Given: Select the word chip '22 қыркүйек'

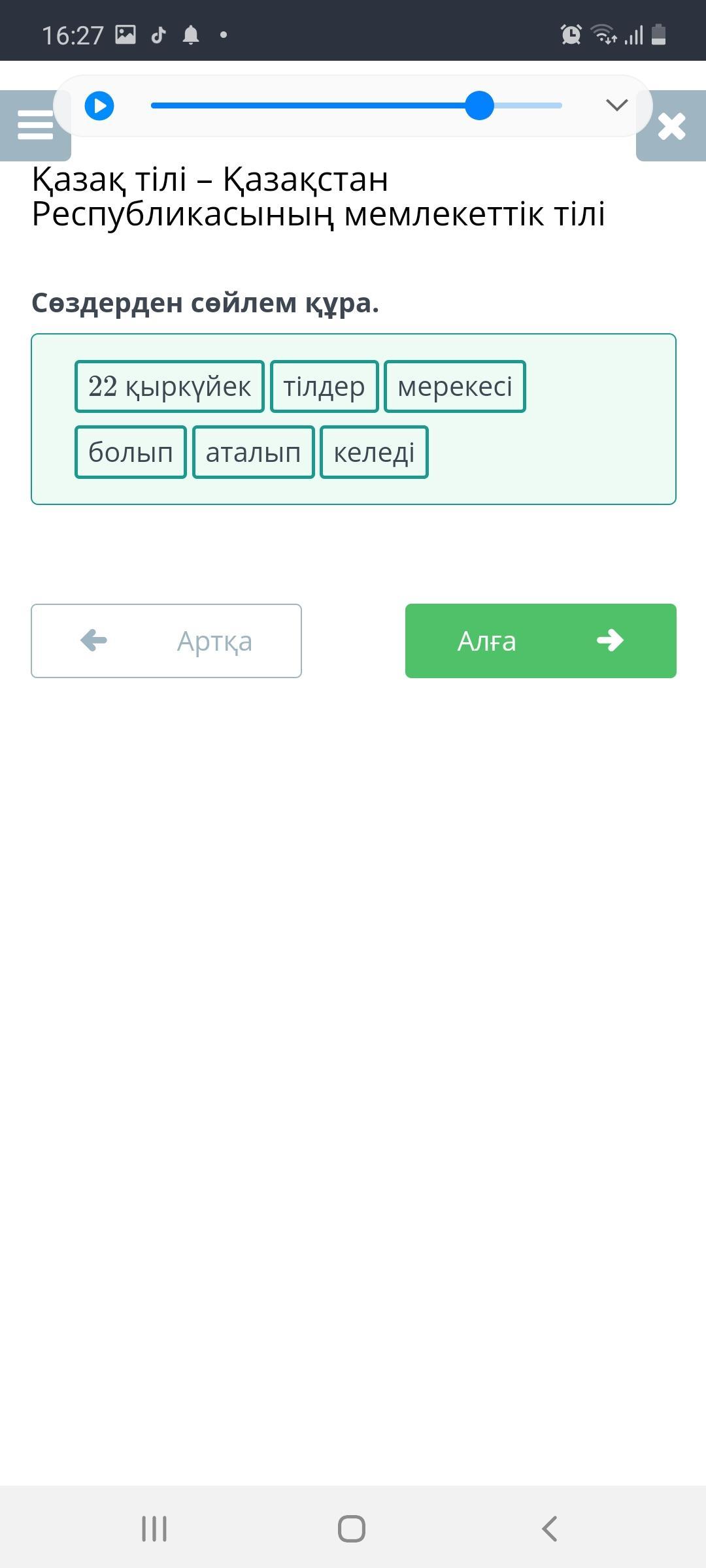Looking at the screenshot, I should pyautogui.click(x=169, y=387).
